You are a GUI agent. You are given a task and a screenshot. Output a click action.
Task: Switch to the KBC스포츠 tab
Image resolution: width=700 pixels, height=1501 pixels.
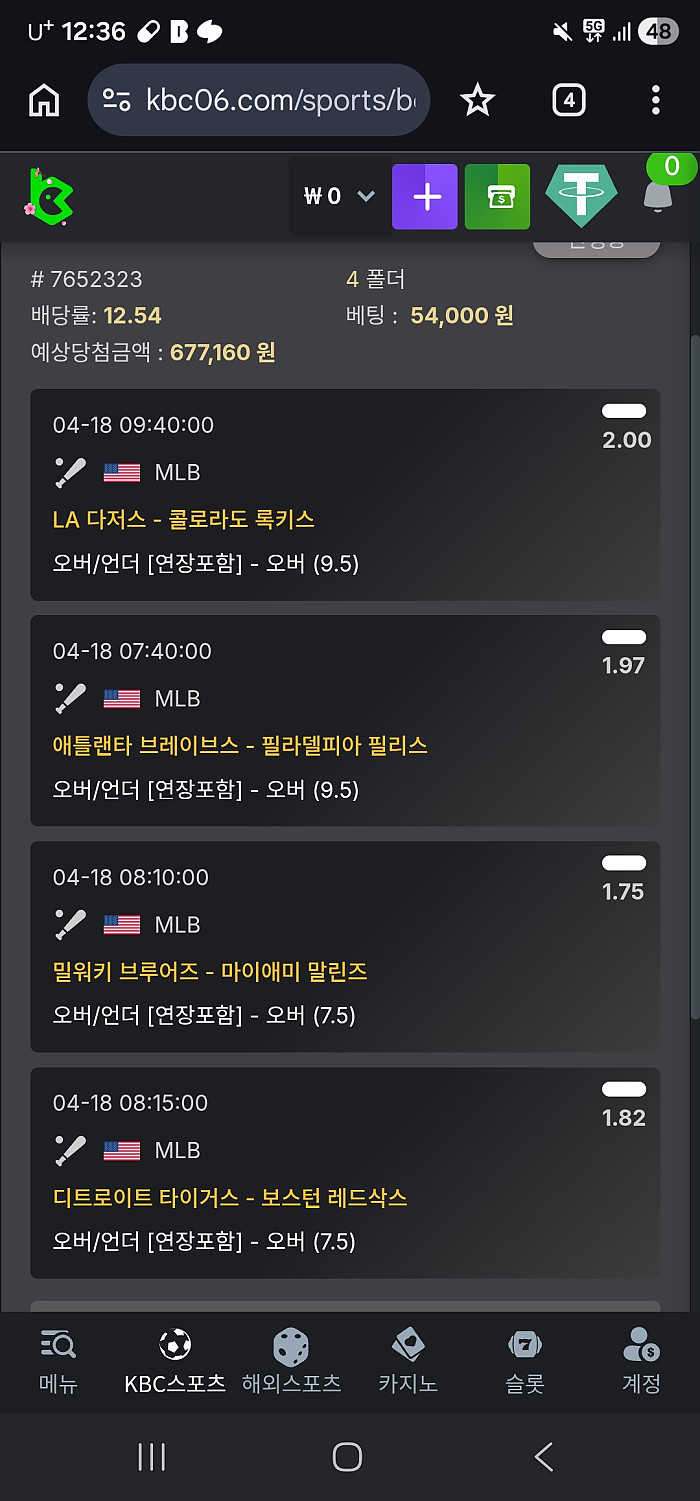coord(175,1362)
